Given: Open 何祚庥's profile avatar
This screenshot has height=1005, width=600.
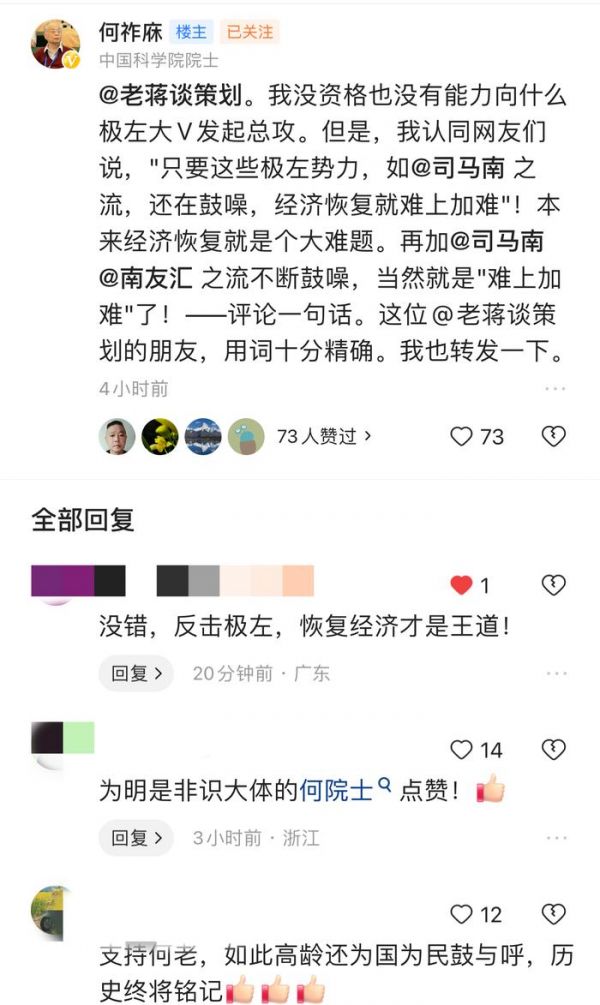Looking at the screenshot, I should click(56, 44).
